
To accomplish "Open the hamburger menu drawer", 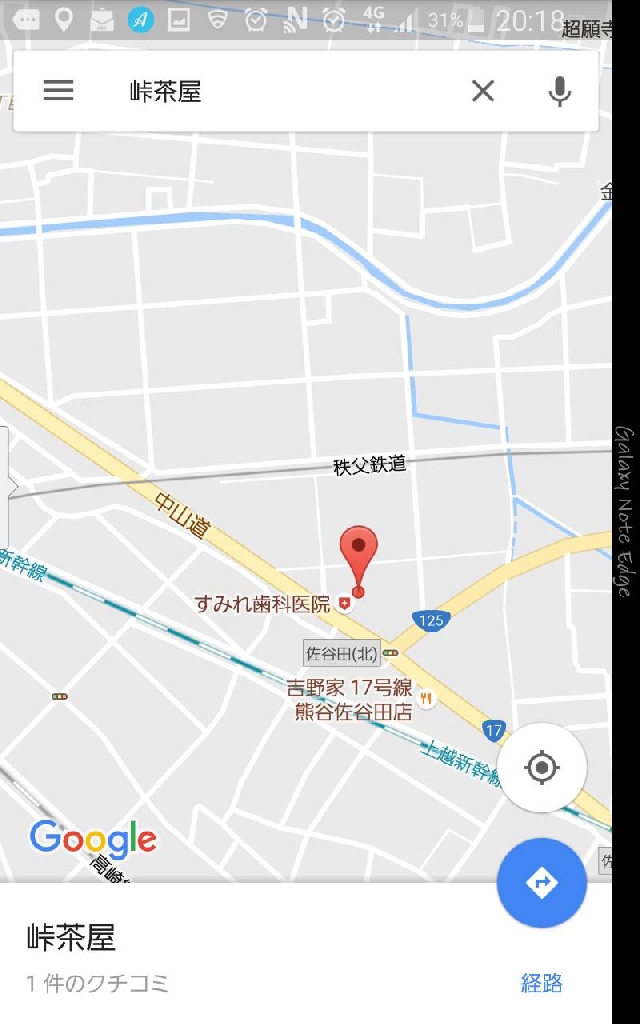I will (58, 91).
